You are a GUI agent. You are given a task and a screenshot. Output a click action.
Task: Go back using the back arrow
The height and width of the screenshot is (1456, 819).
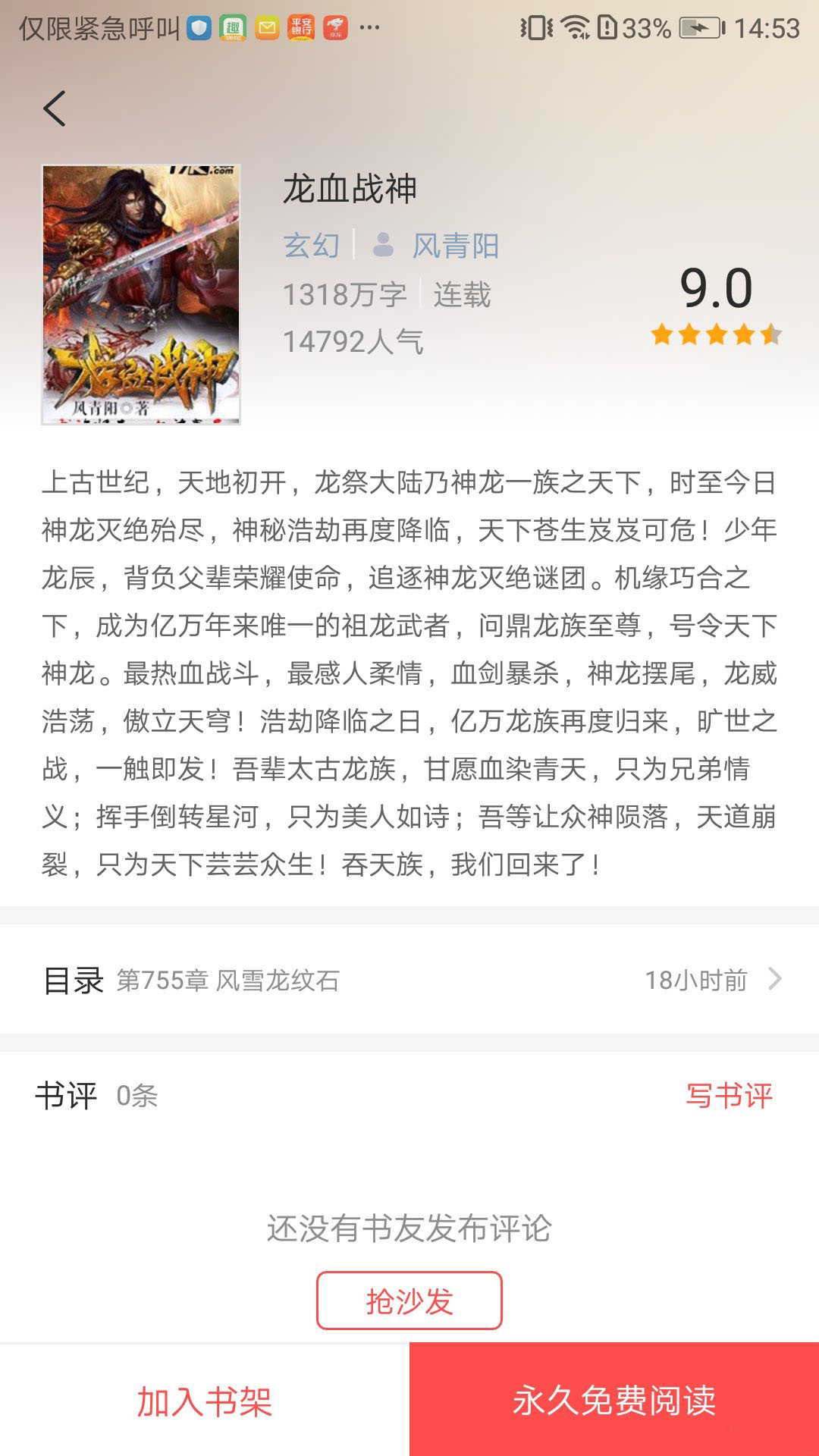pos(55,108)
